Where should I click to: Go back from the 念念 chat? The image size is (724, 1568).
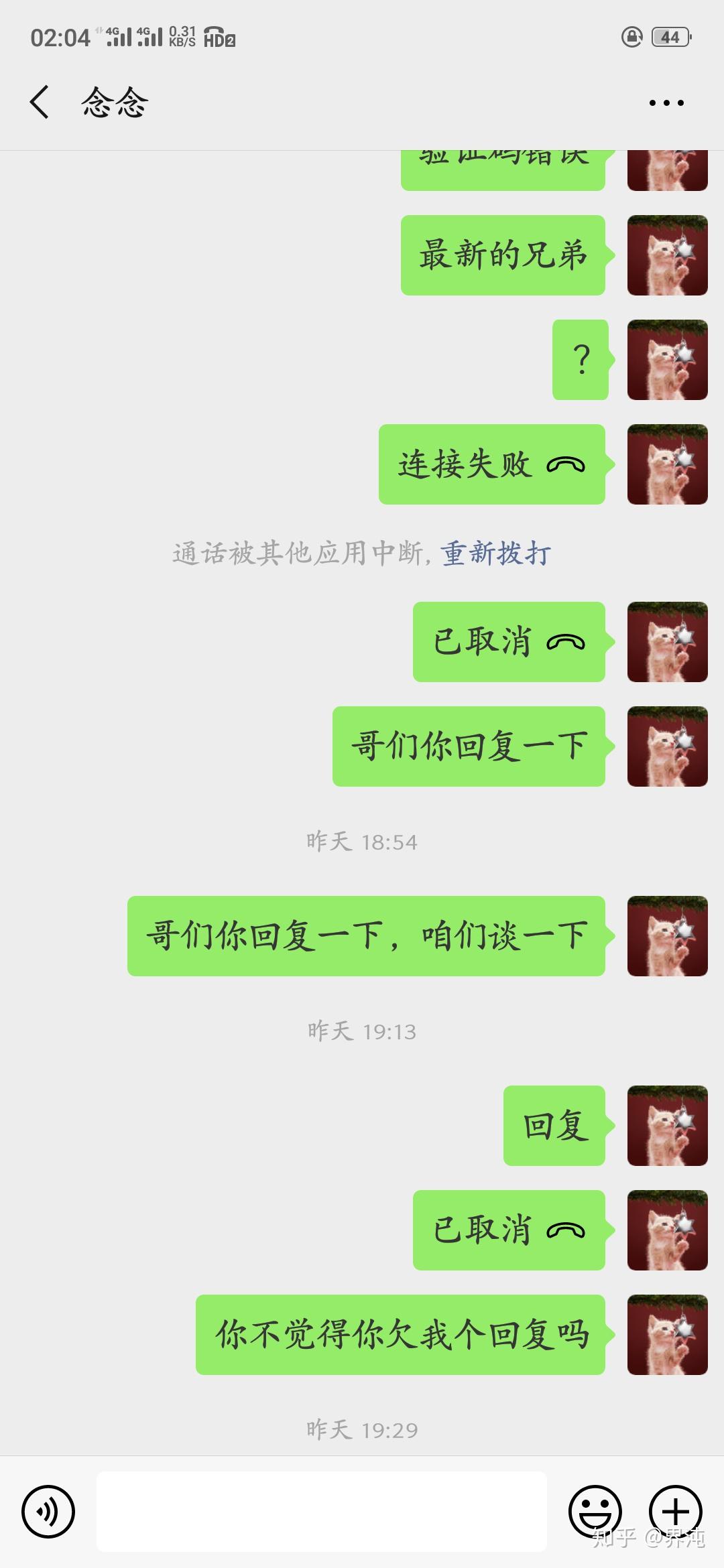(x=40, y=103)
